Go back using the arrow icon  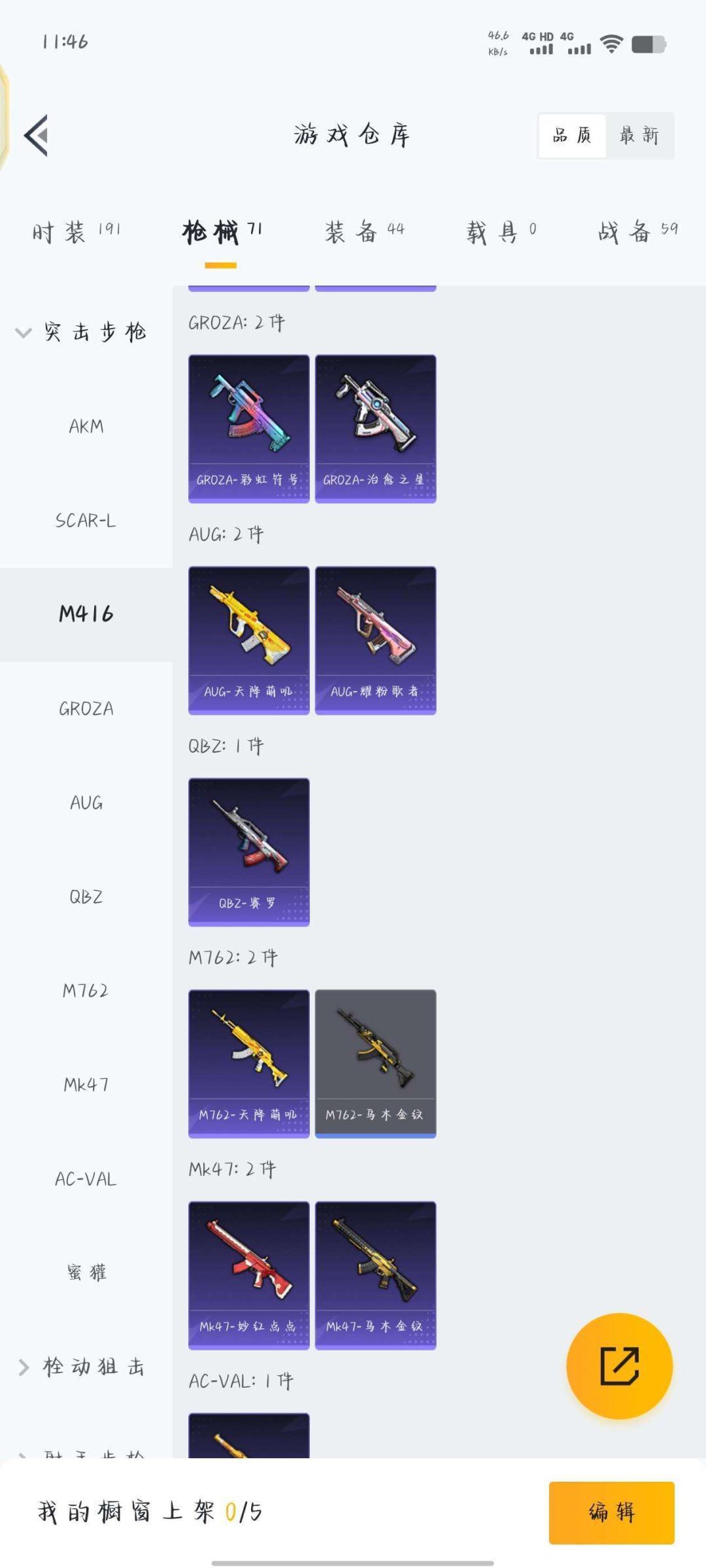tap(37, 136)
